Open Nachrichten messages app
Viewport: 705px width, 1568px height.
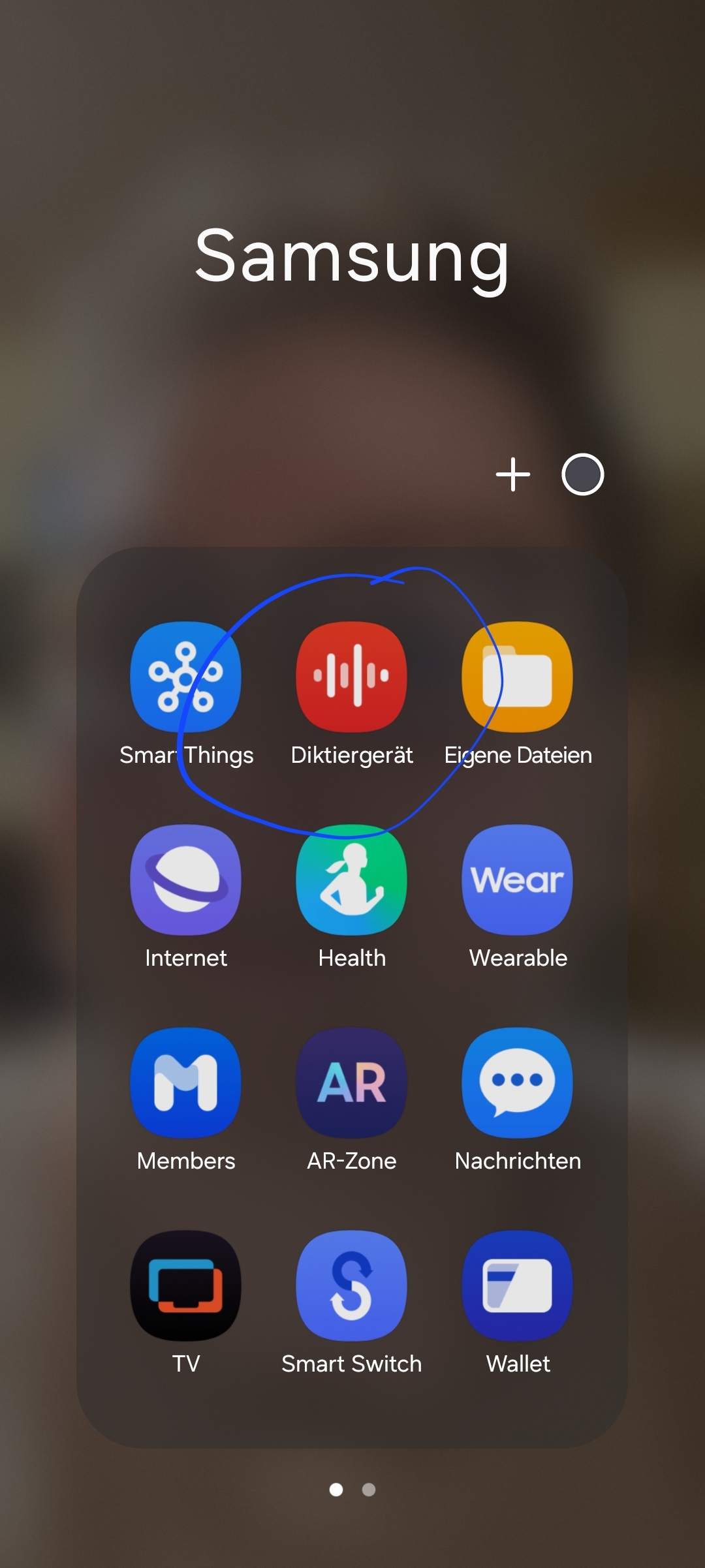pyautogui.click(x=518, y=1083)
